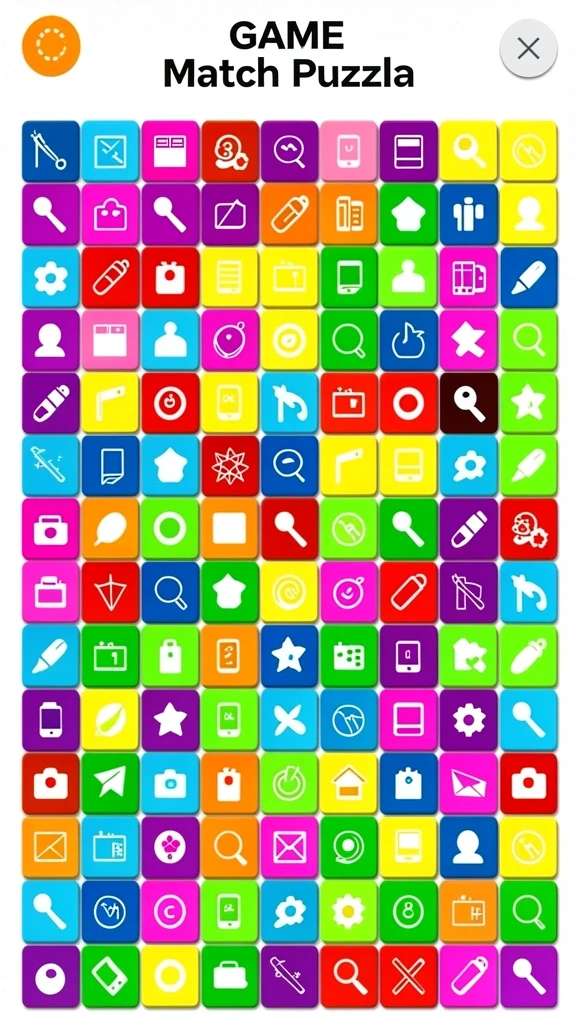The height and width of the screenshot is (1024, 576).
Task: Select the dark maroon key tile
Action: (469, 404)
